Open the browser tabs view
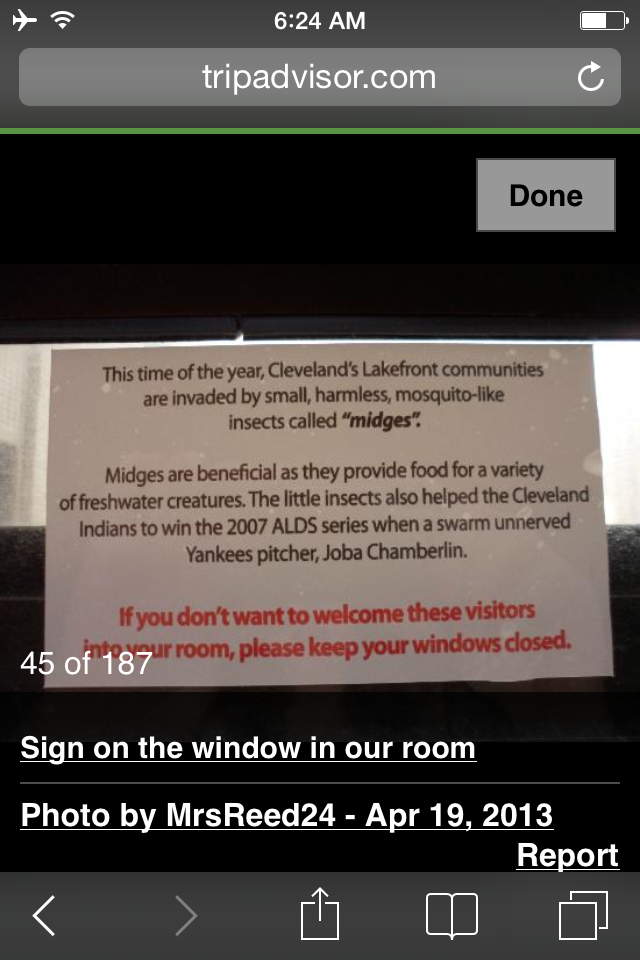This screenshot has width=640, height=960. tap(583, 915)
